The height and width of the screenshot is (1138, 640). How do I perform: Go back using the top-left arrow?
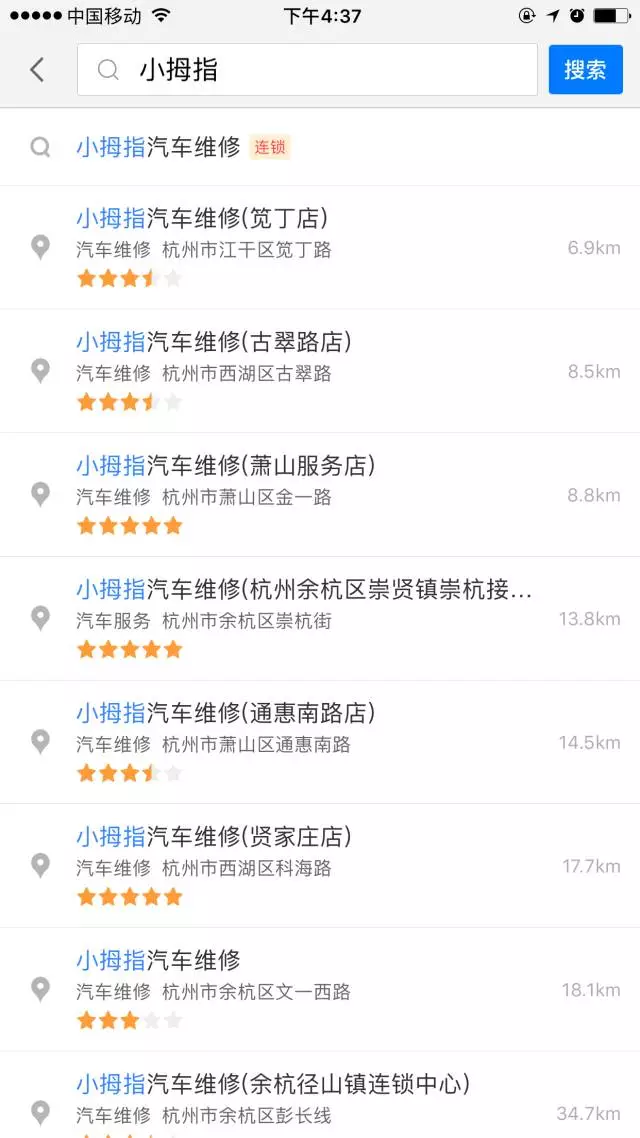click(37, 69)
